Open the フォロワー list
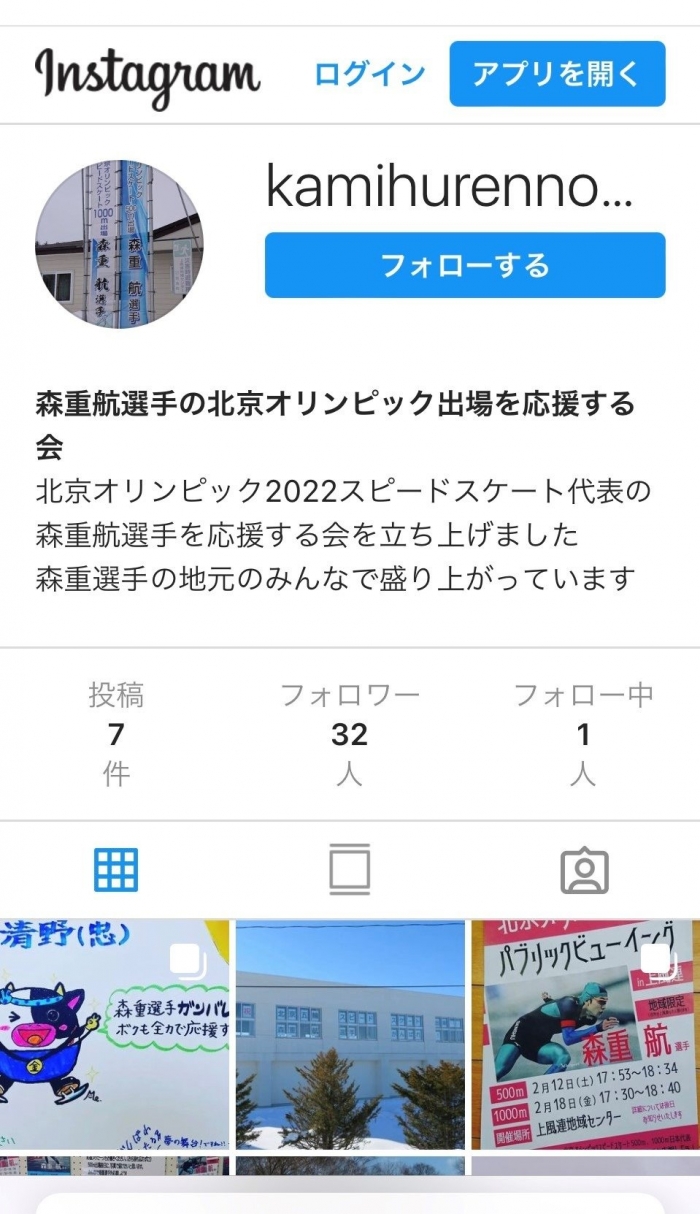This screenshot has height=1214, width=700. pyautogui.click(x=349, y=734)
